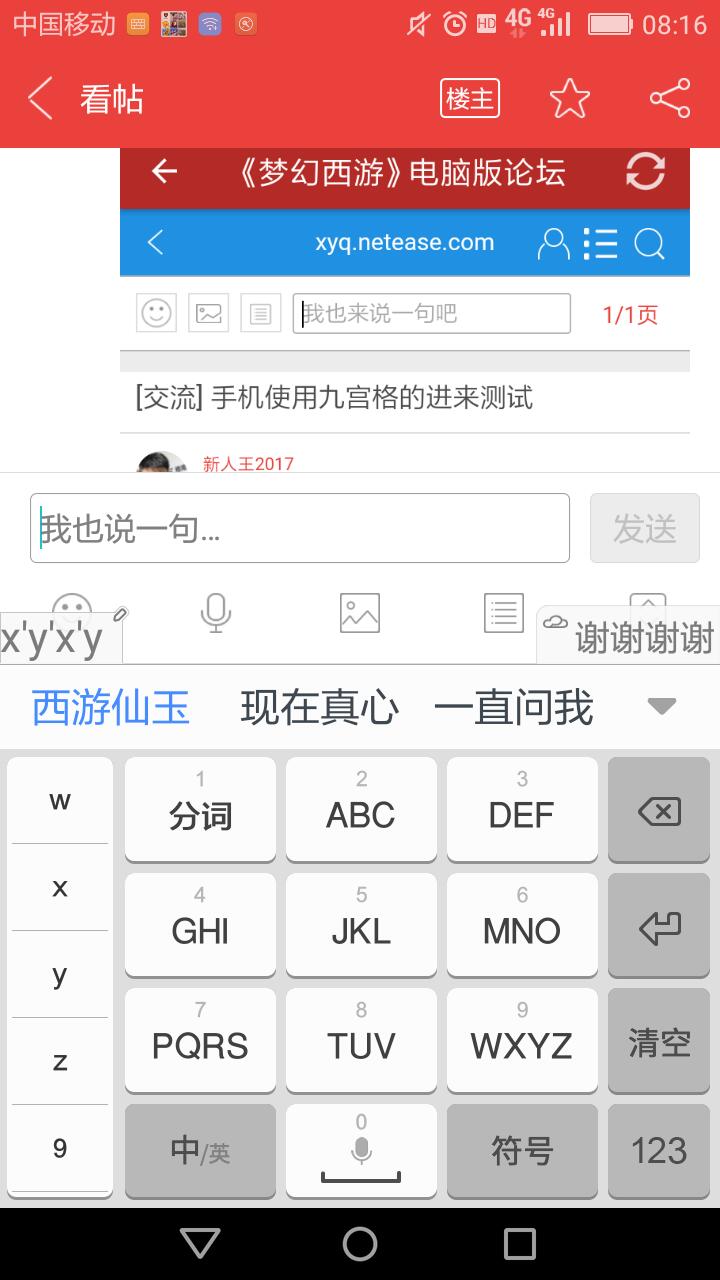This screenshot has width=720, height=1280.
Task: Share this post
Action: pyautogui.click(x=669, y=99)
